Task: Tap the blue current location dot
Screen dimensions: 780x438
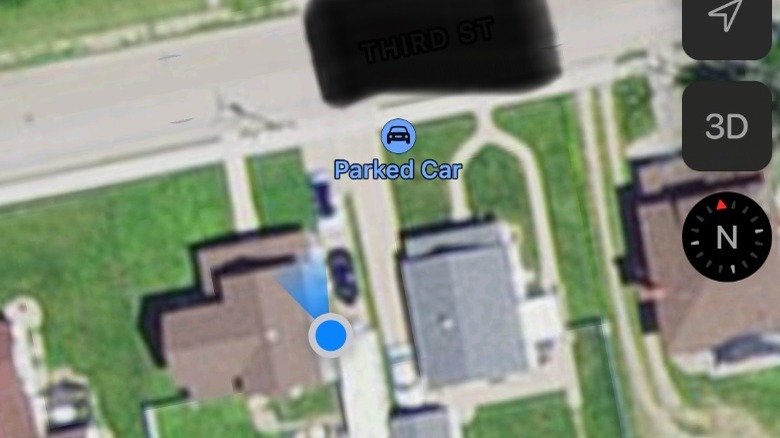Action: (x=330, y=336)
